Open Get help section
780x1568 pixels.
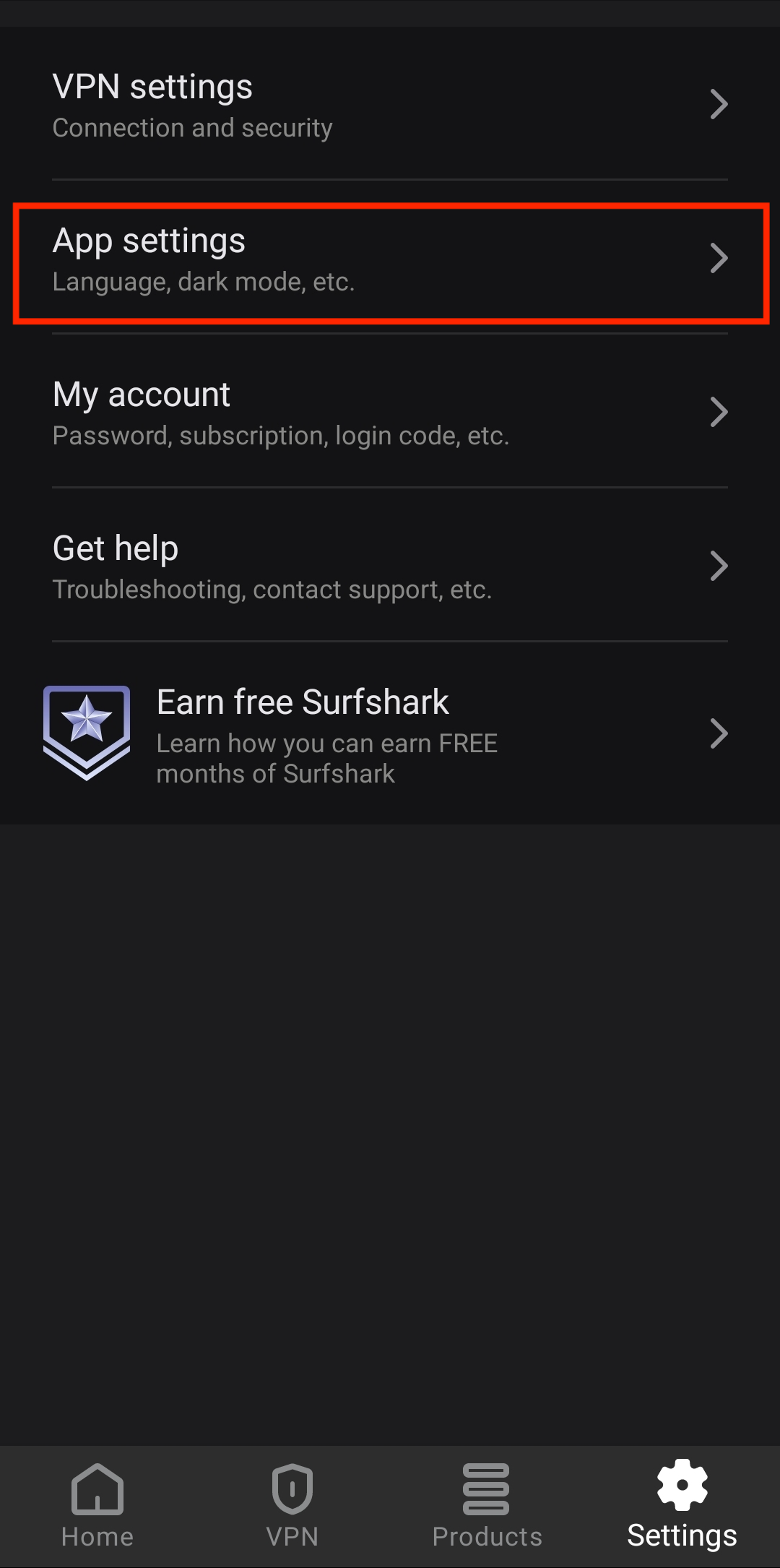390,567
